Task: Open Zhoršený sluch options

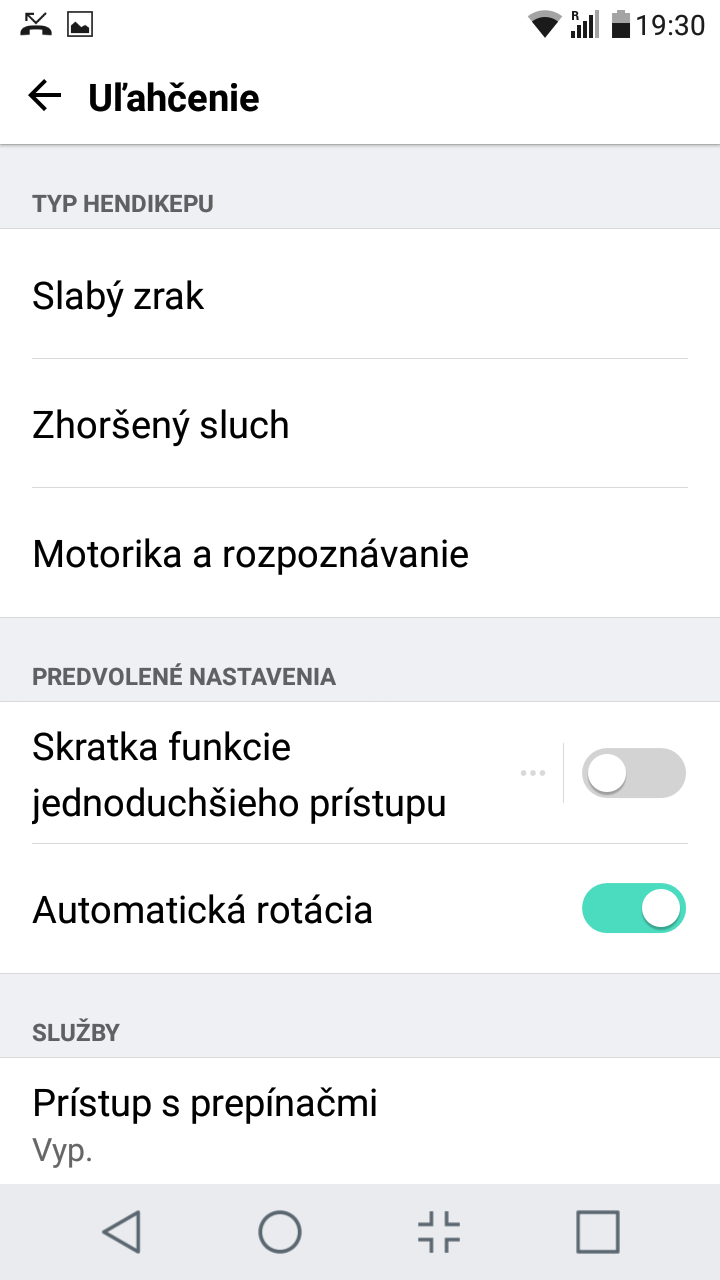Action: (x=360, y=423)
